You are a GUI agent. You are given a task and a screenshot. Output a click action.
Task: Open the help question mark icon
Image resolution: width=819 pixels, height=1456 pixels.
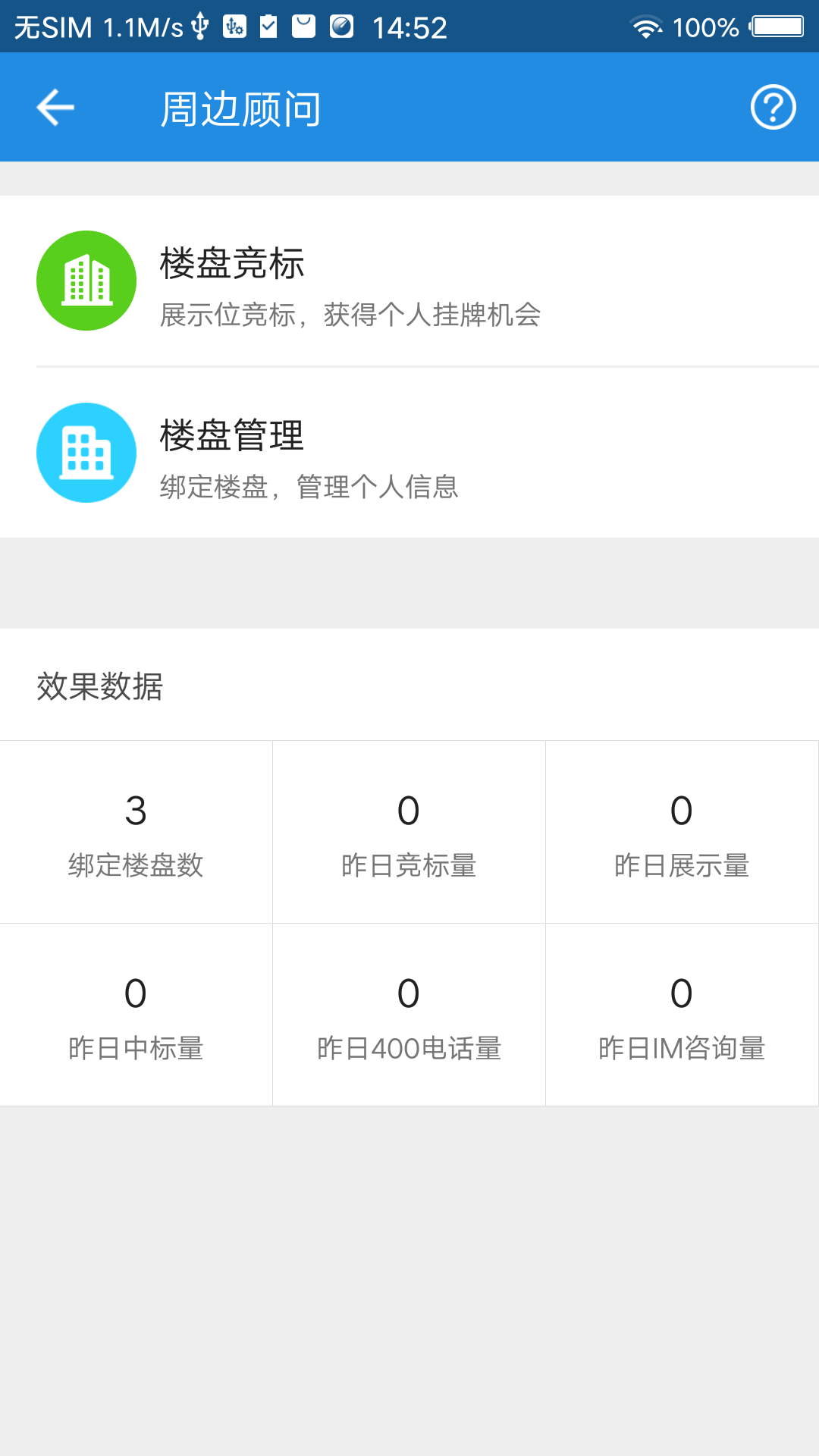(x=773, y=107)
